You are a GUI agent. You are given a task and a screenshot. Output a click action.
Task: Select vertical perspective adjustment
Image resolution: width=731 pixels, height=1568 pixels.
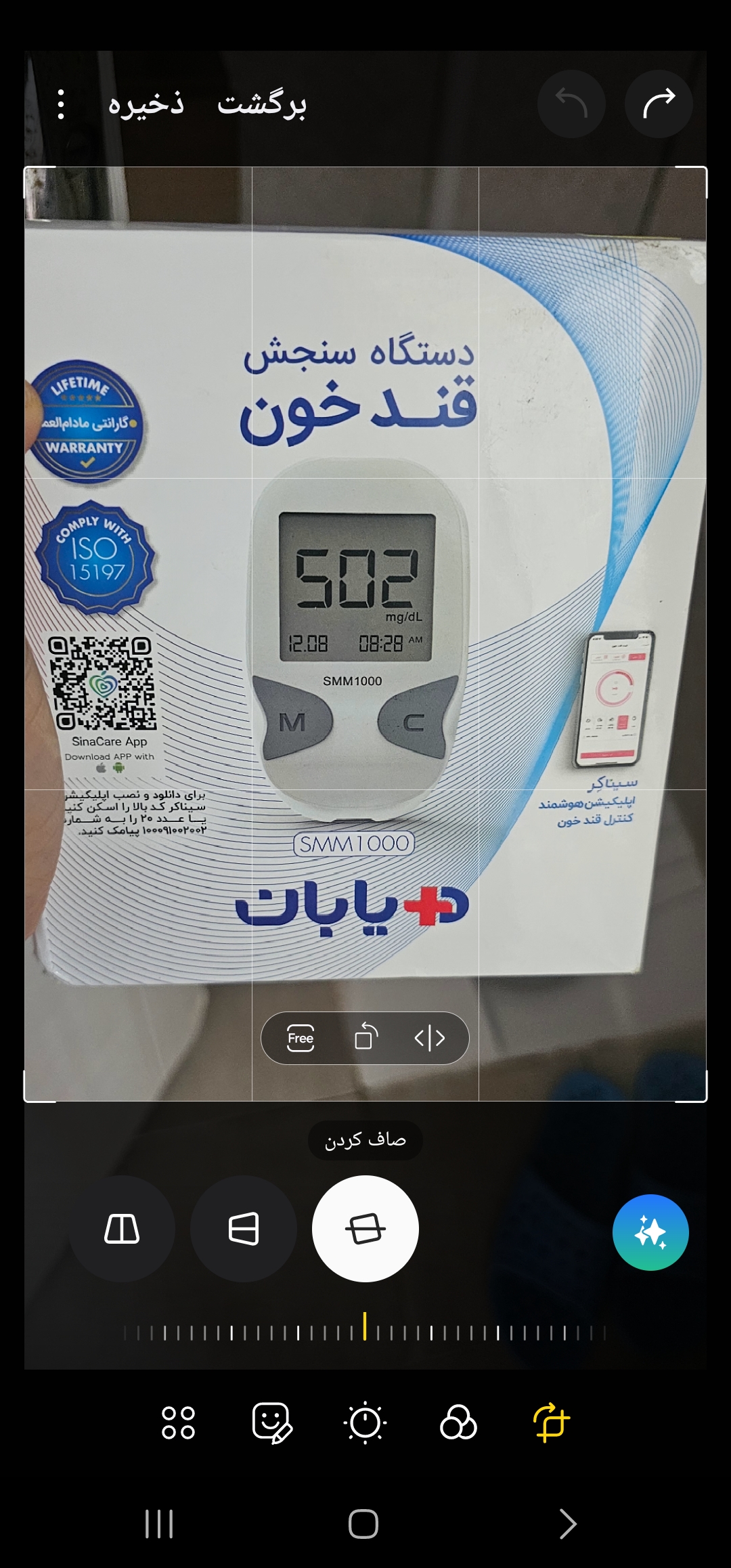(122, 1228)
